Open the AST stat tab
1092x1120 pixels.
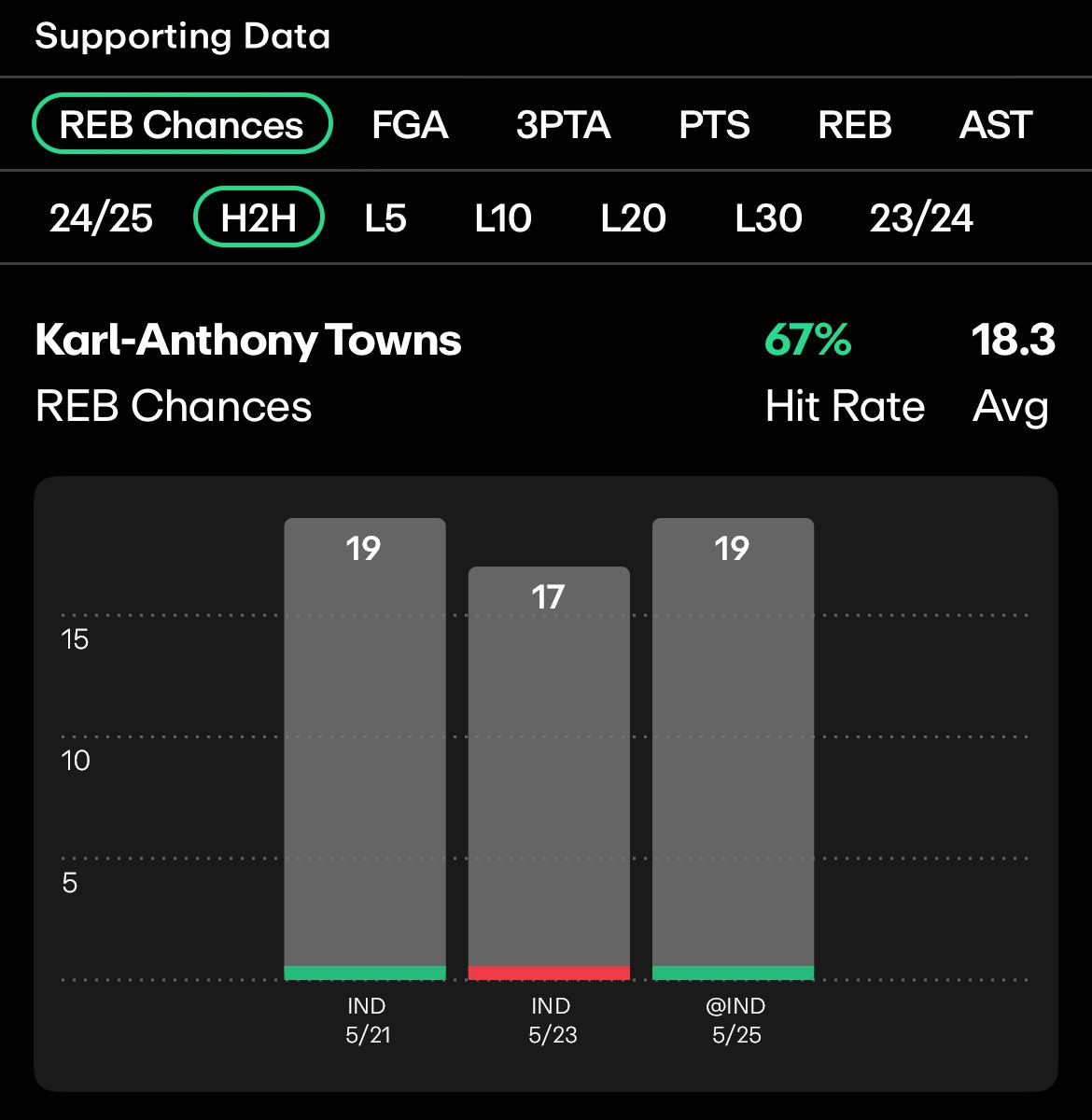[995, 124]
